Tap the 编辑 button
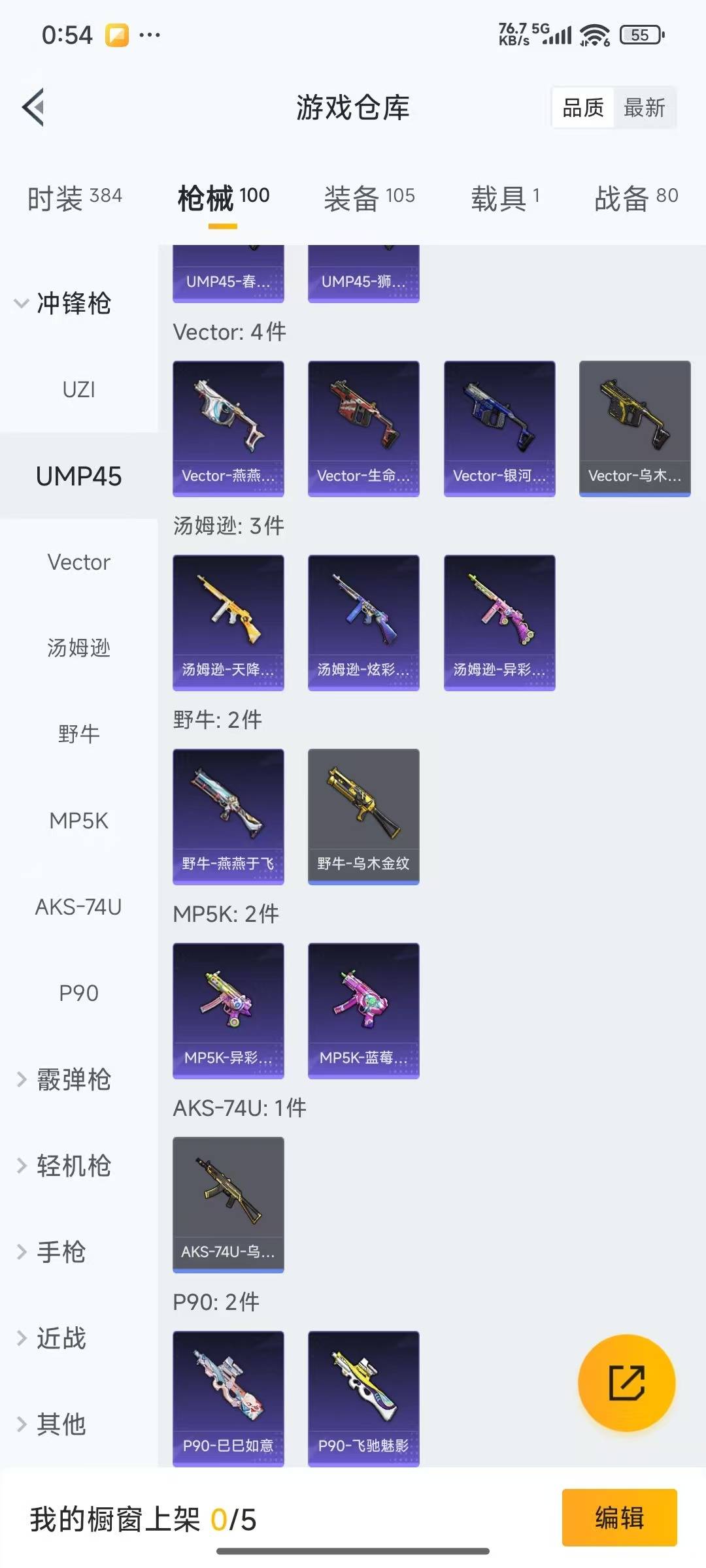 [x=618, y=1517]
